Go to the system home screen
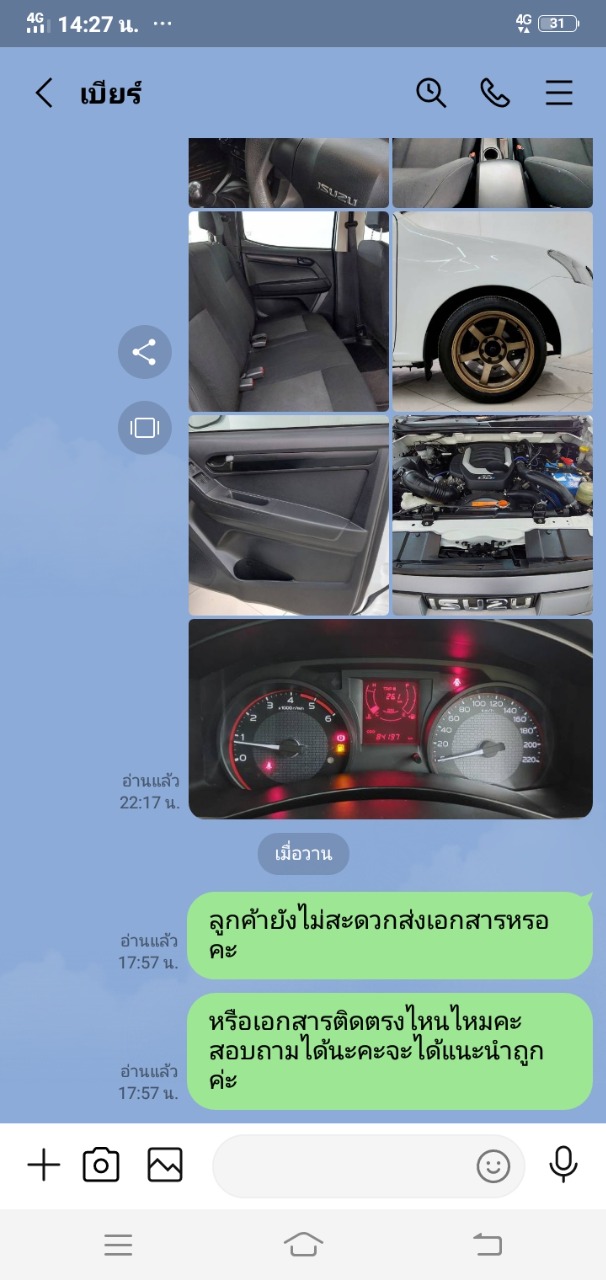Viewport: 606px width, 1280px height. pyautogui.click(x=303, y=1244)
